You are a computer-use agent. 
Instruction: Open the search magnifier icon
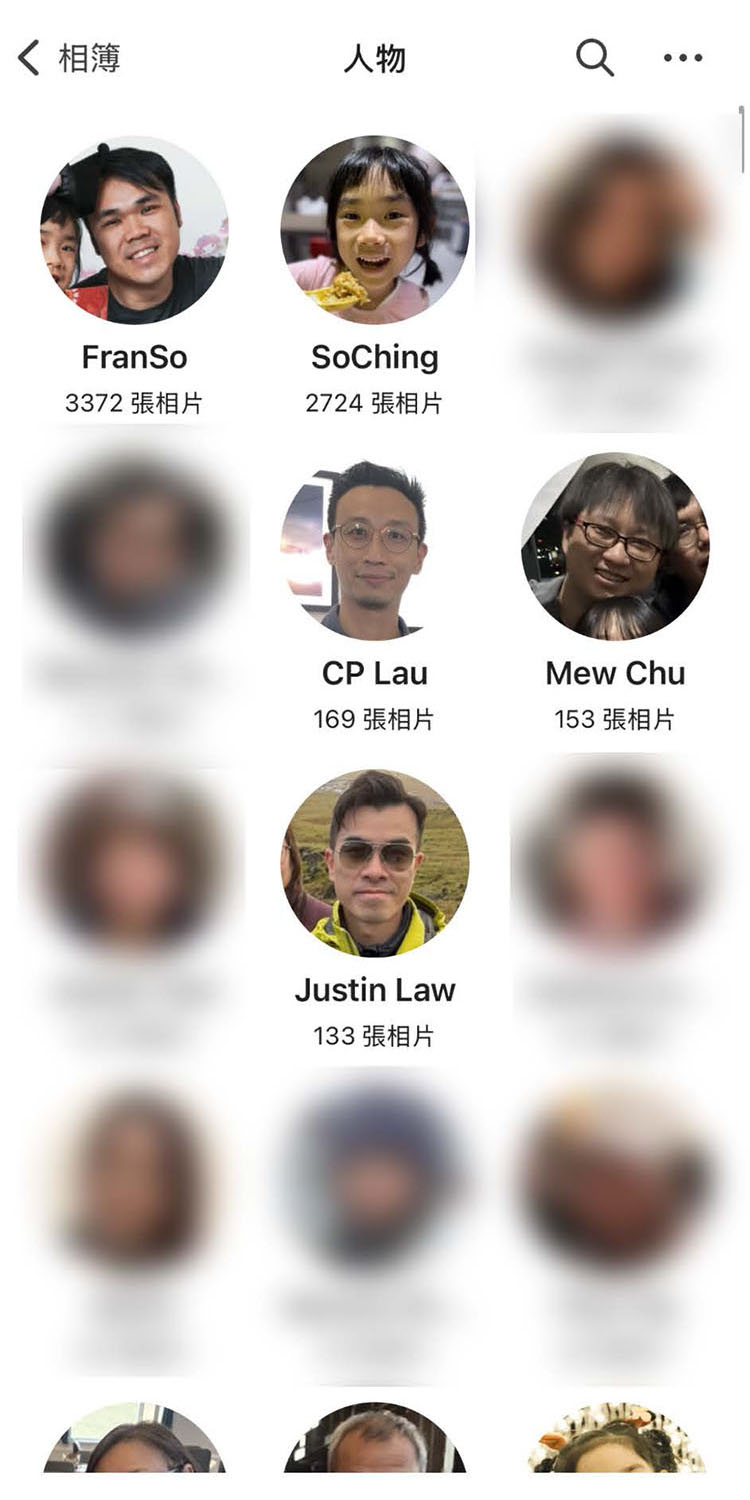pos(594,58)
